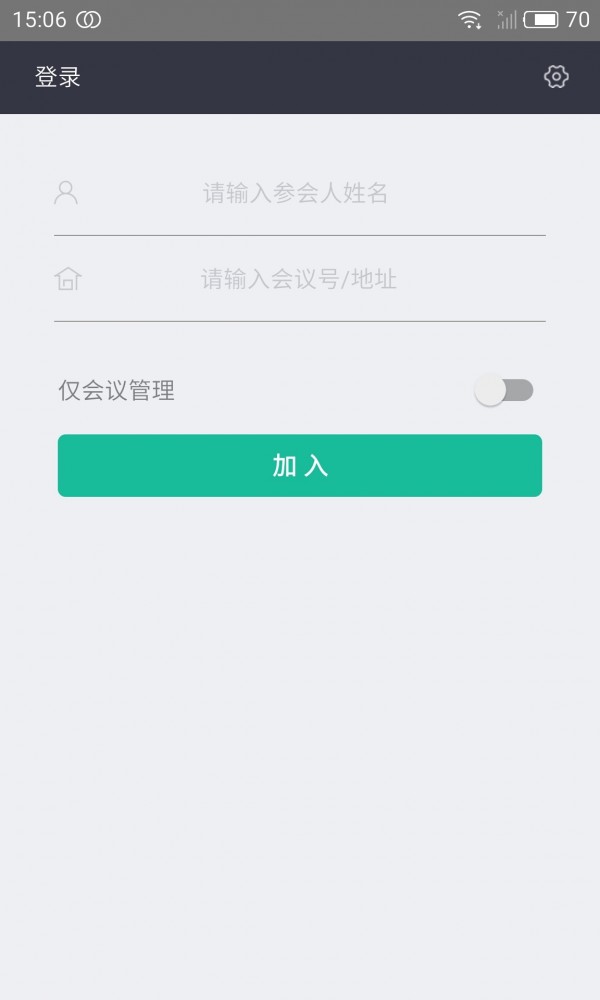The height and width of the screenshot is (1000, 600).
Task: Focus the meeting number/address field
Action: (x=299, y=279)
